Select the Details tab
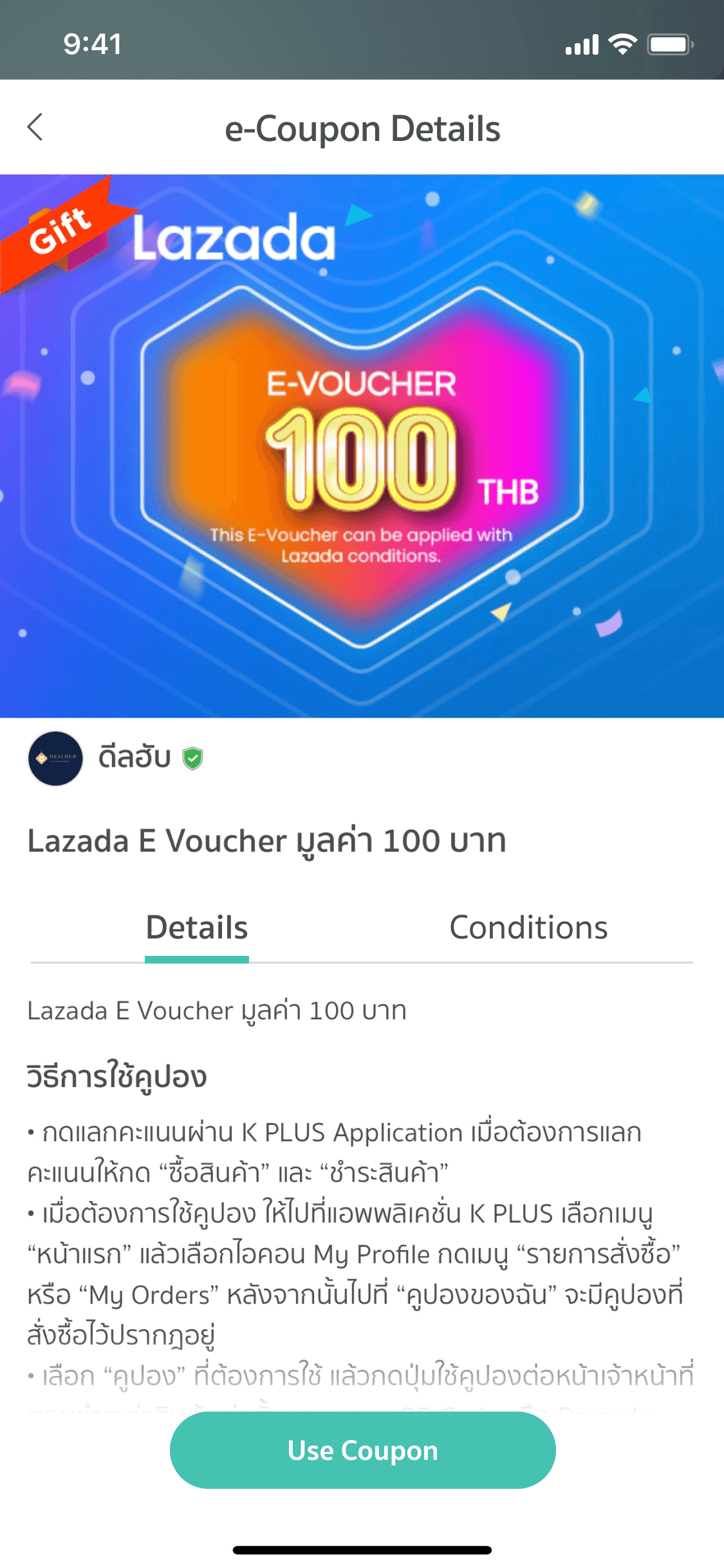 197,928
